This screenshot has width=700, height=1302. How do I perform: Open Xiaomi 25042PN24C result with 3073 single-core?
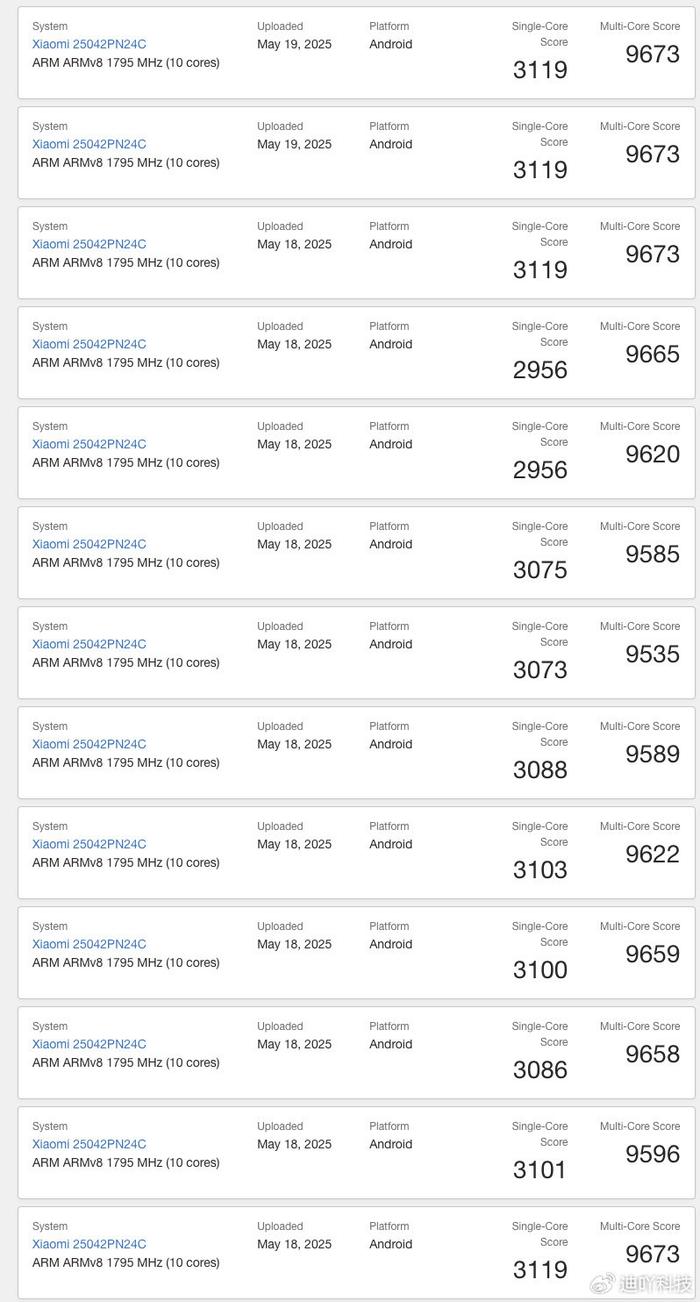(89, 644)
